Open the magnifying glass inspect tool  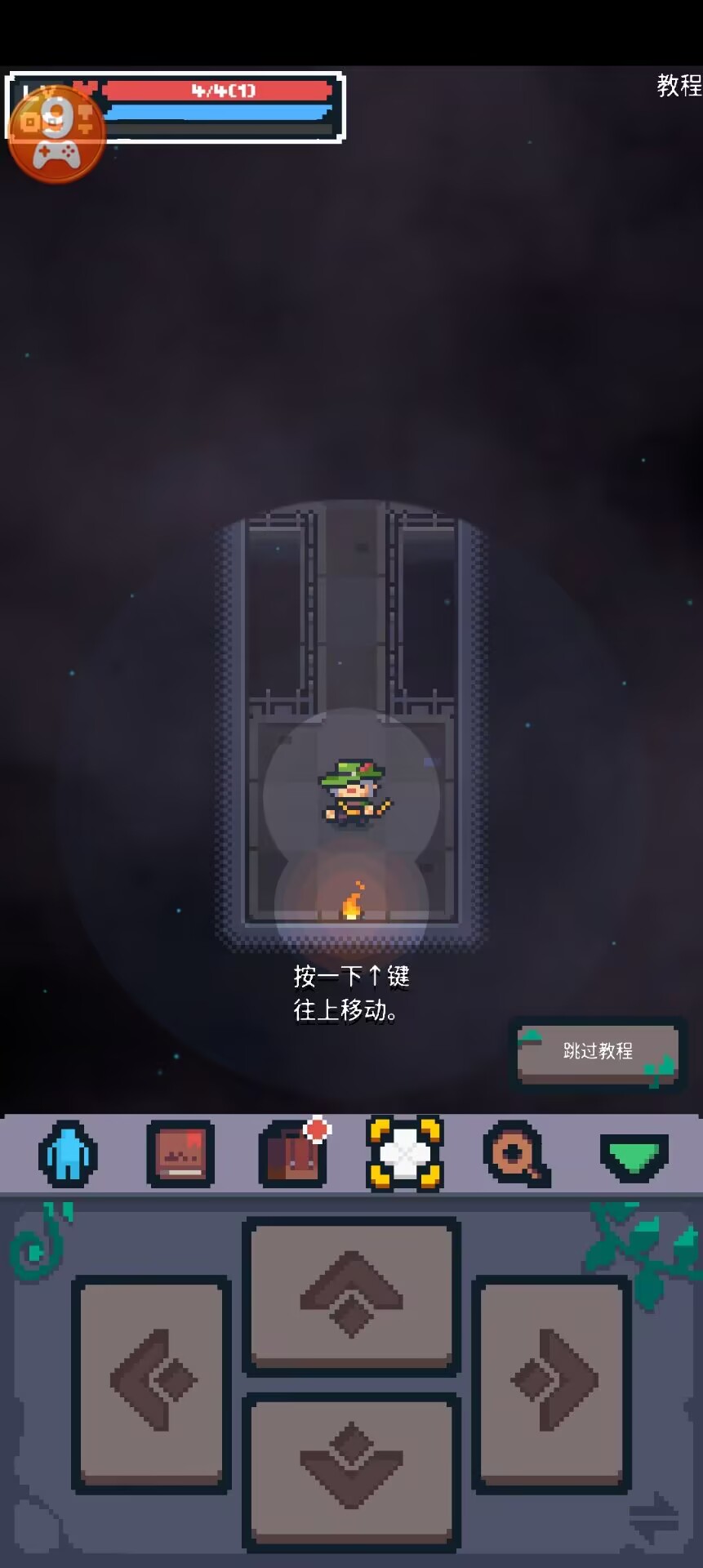coord(516,1153)
